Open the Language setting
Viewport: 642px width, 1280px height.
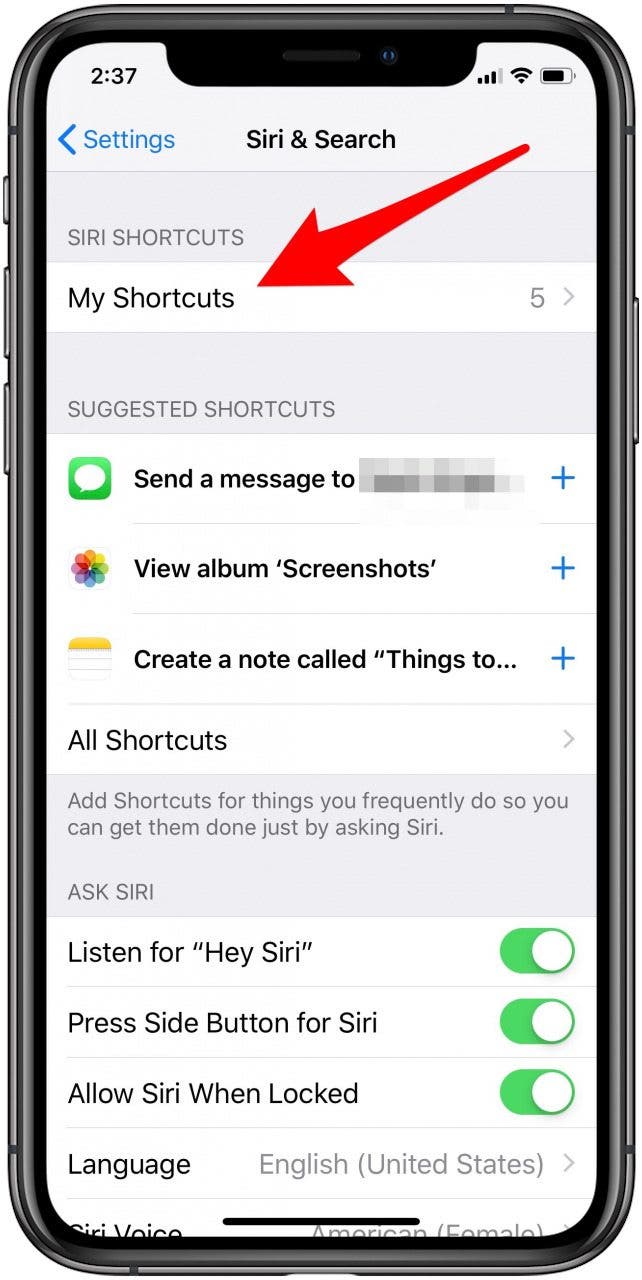[x=320, y=1164]
